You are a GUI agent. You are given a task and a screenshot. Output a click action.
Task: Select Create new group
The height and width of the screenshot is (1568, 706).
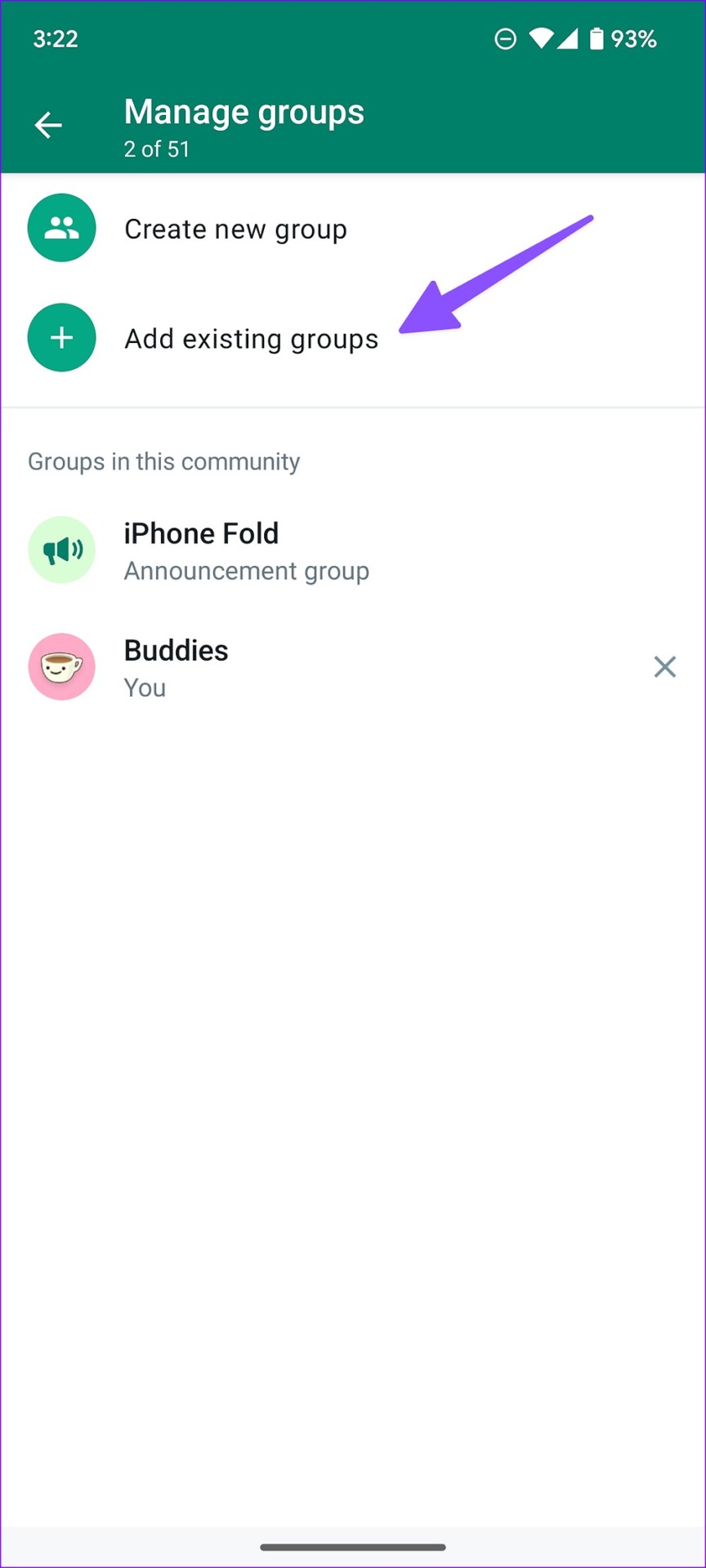coord(235,229)
